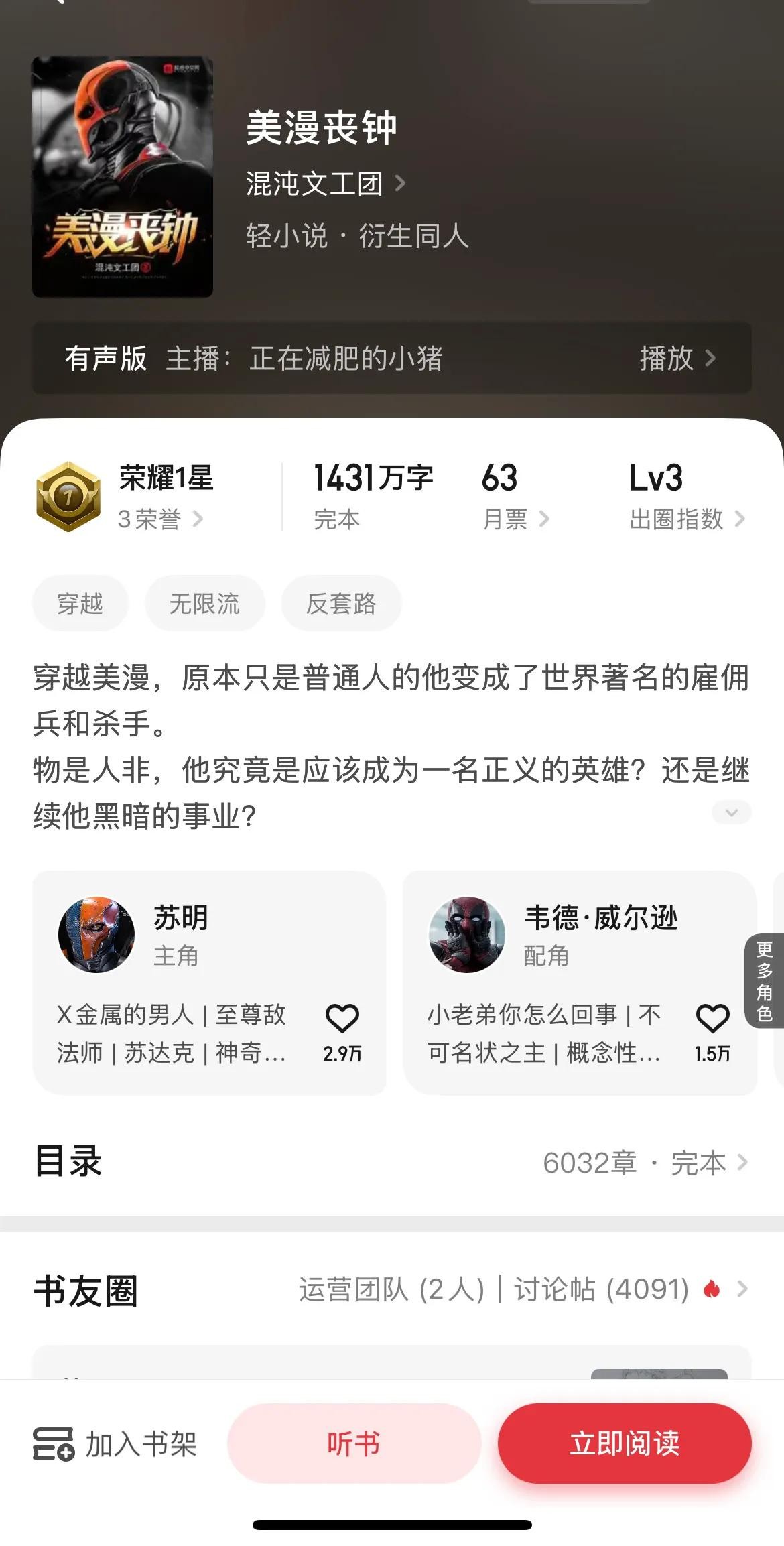Check the 出圈指数 Lv3 details

click(686, 519)
